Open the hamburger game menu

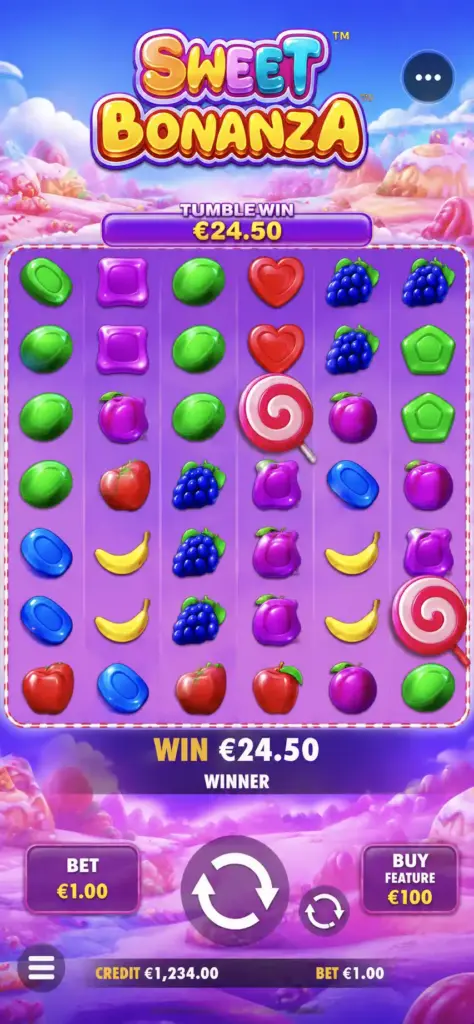(41, 968)
